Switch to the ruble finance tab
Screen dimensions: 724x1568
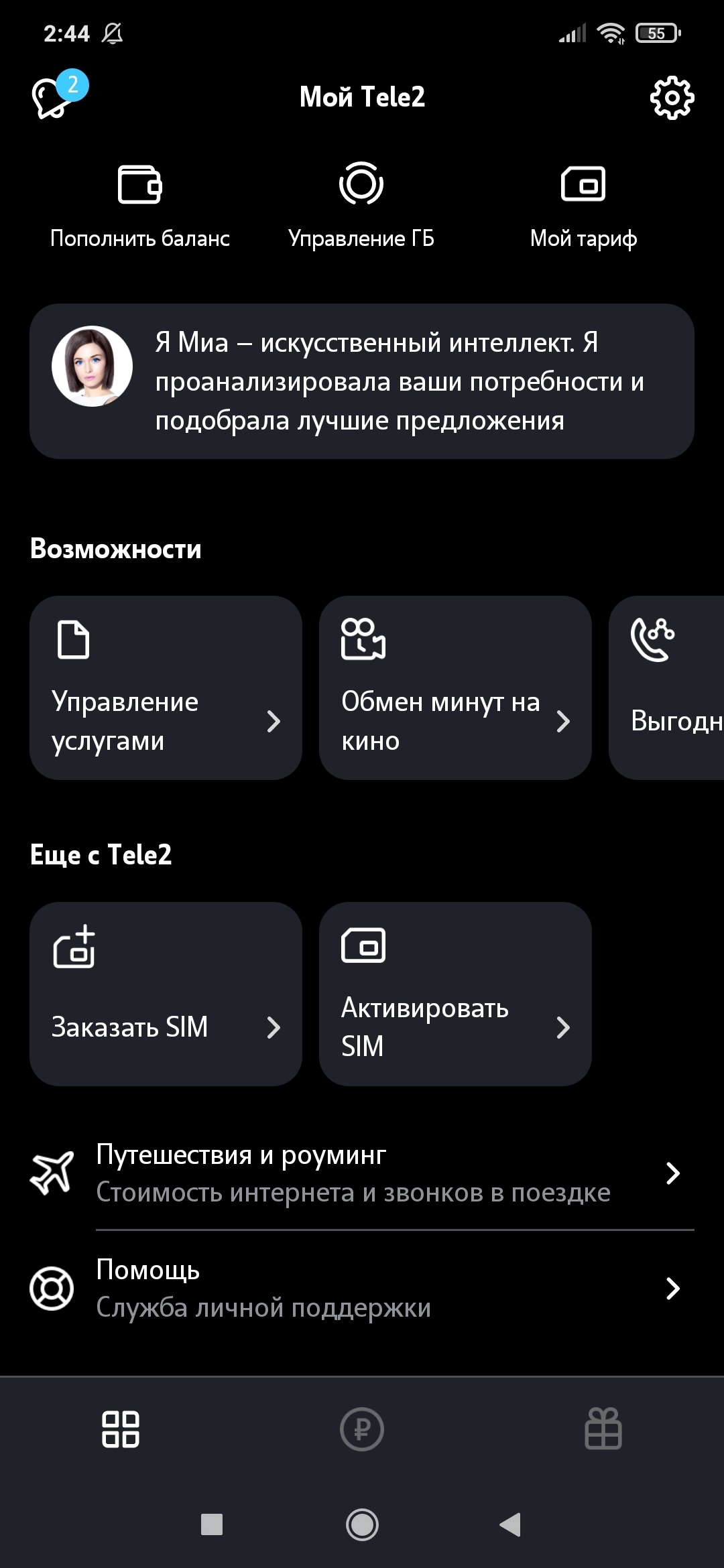coord(362,1429)
